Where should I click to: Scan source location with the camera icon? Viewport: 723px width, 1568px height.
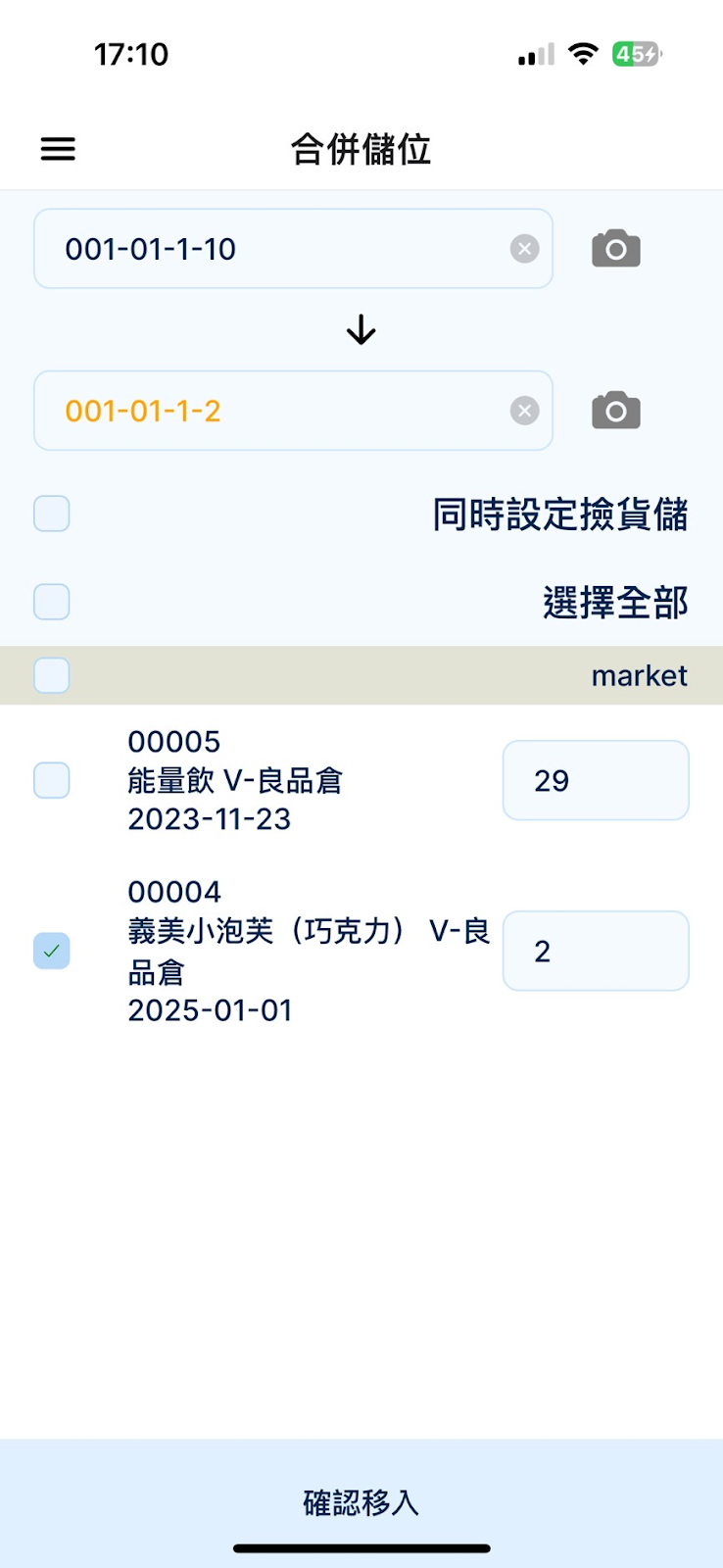(x=616, y=249)
